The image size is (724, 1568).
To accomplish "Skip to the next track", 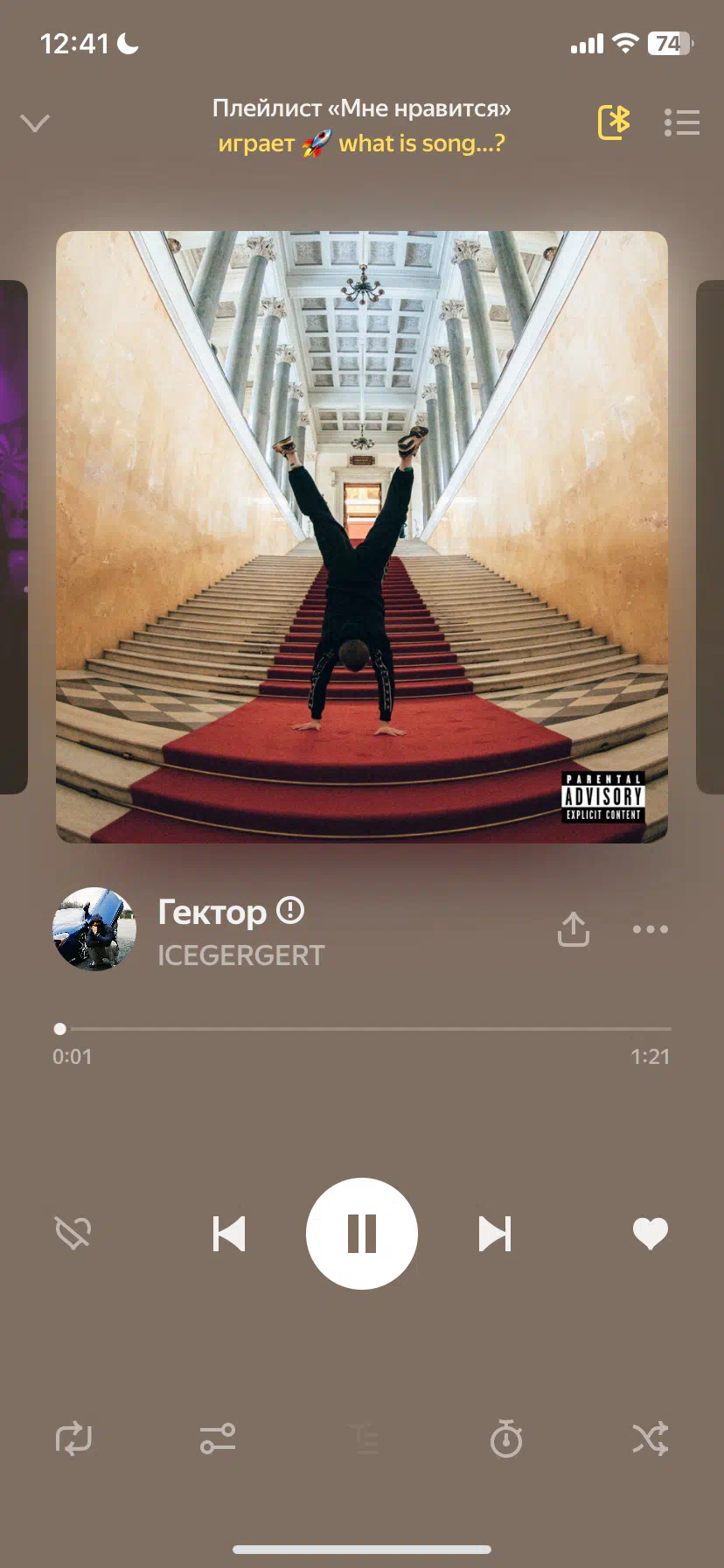I will click(x=495, y=1234).
